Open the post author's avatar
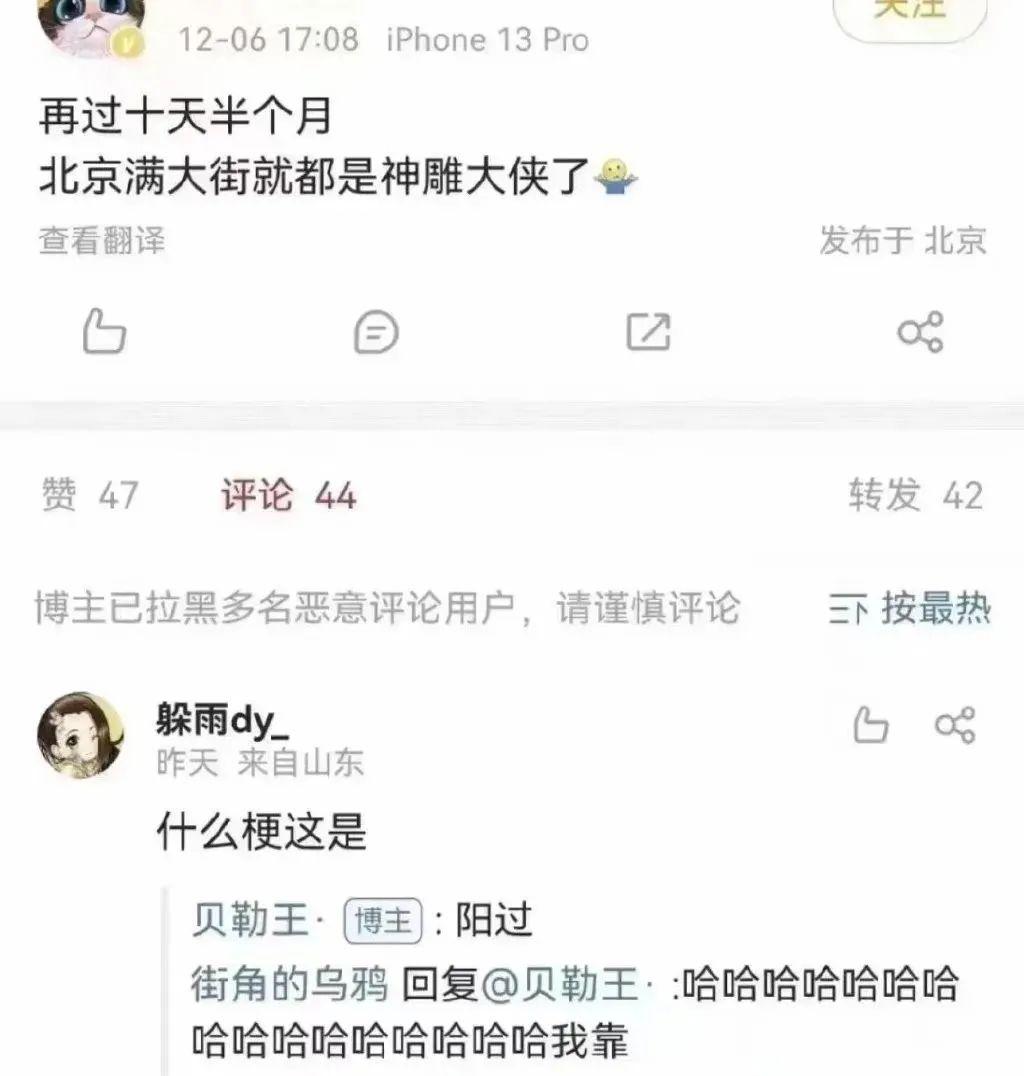Screen dimensions: 1024x1076 point(92,24)
